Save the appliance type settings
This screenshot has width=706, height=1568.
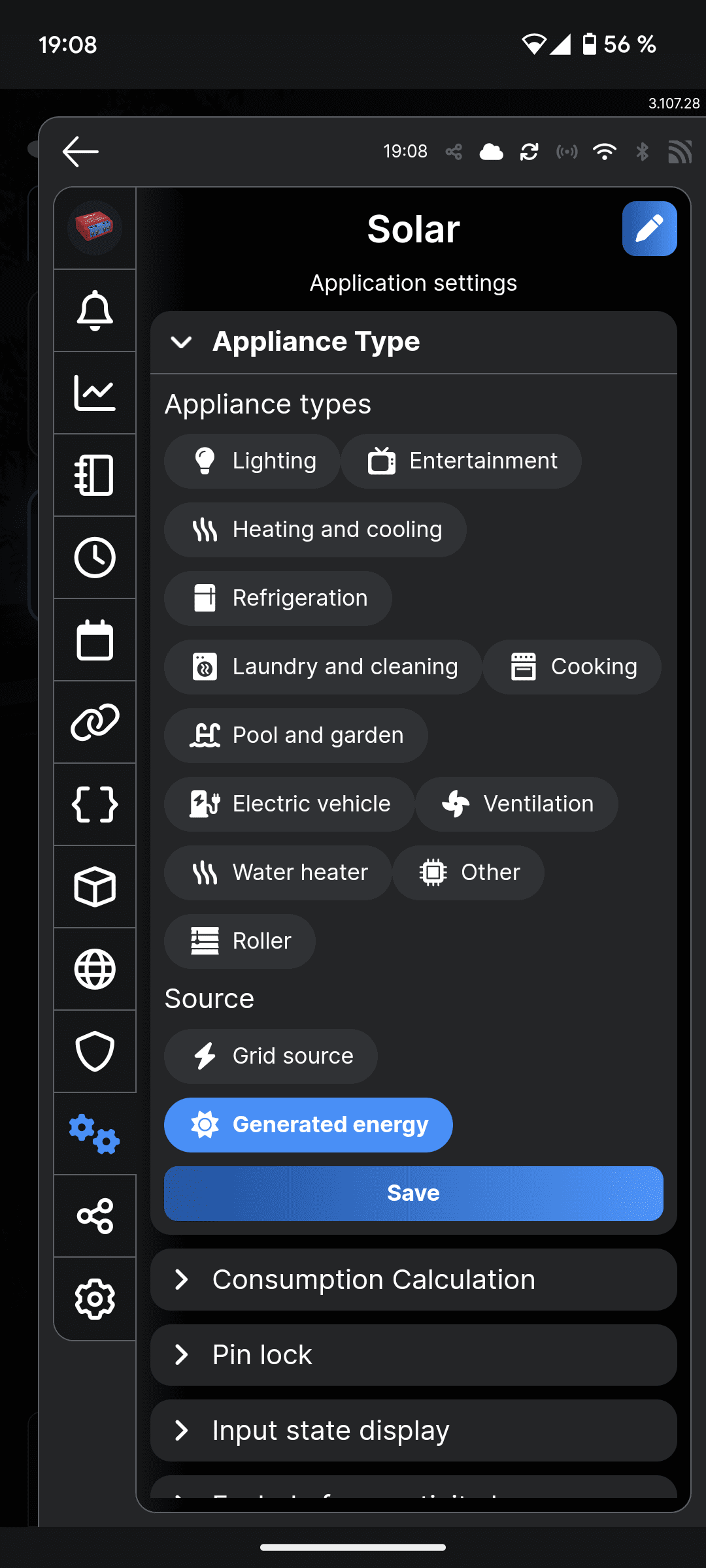pos(413,1194)
